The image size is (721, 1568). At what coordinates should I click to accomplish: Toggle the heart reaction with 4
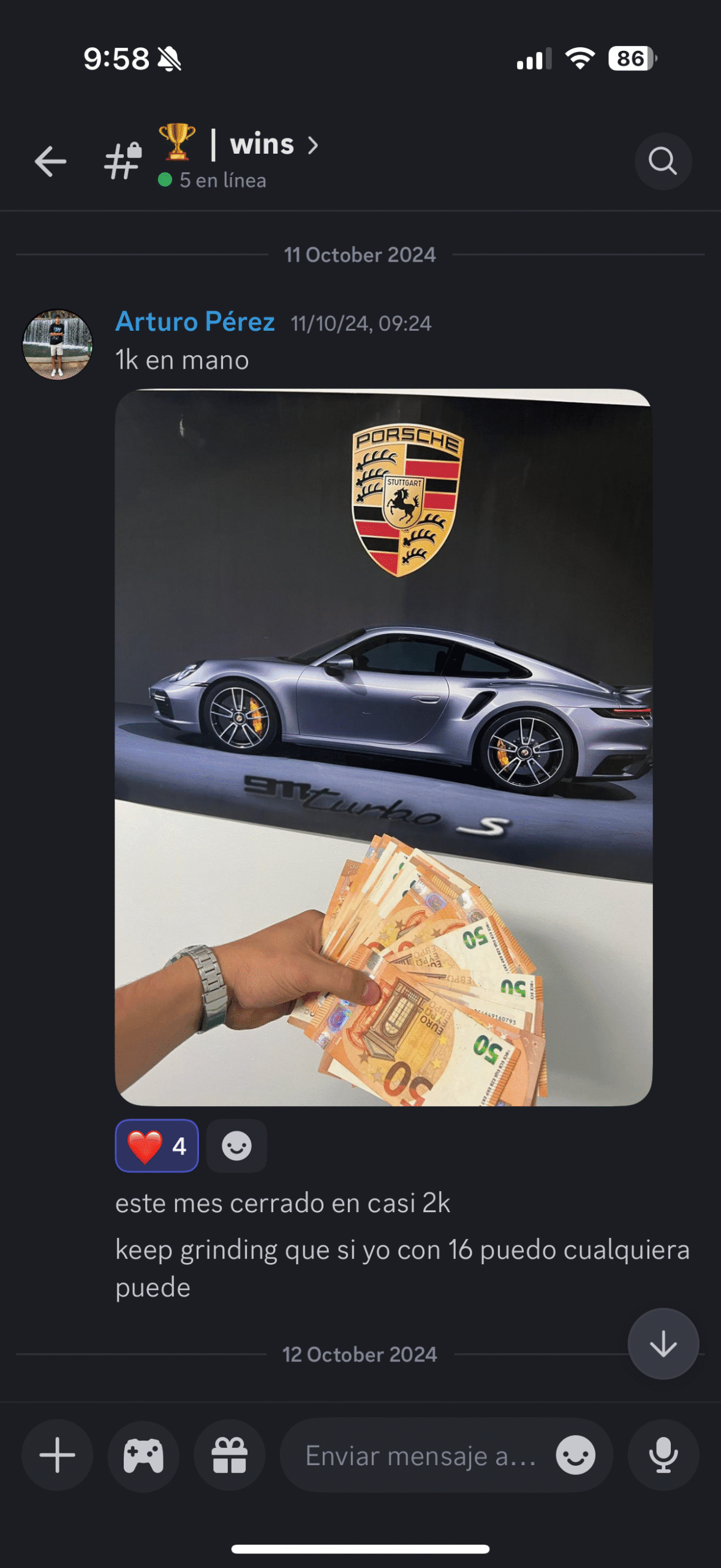(157, 1145)
